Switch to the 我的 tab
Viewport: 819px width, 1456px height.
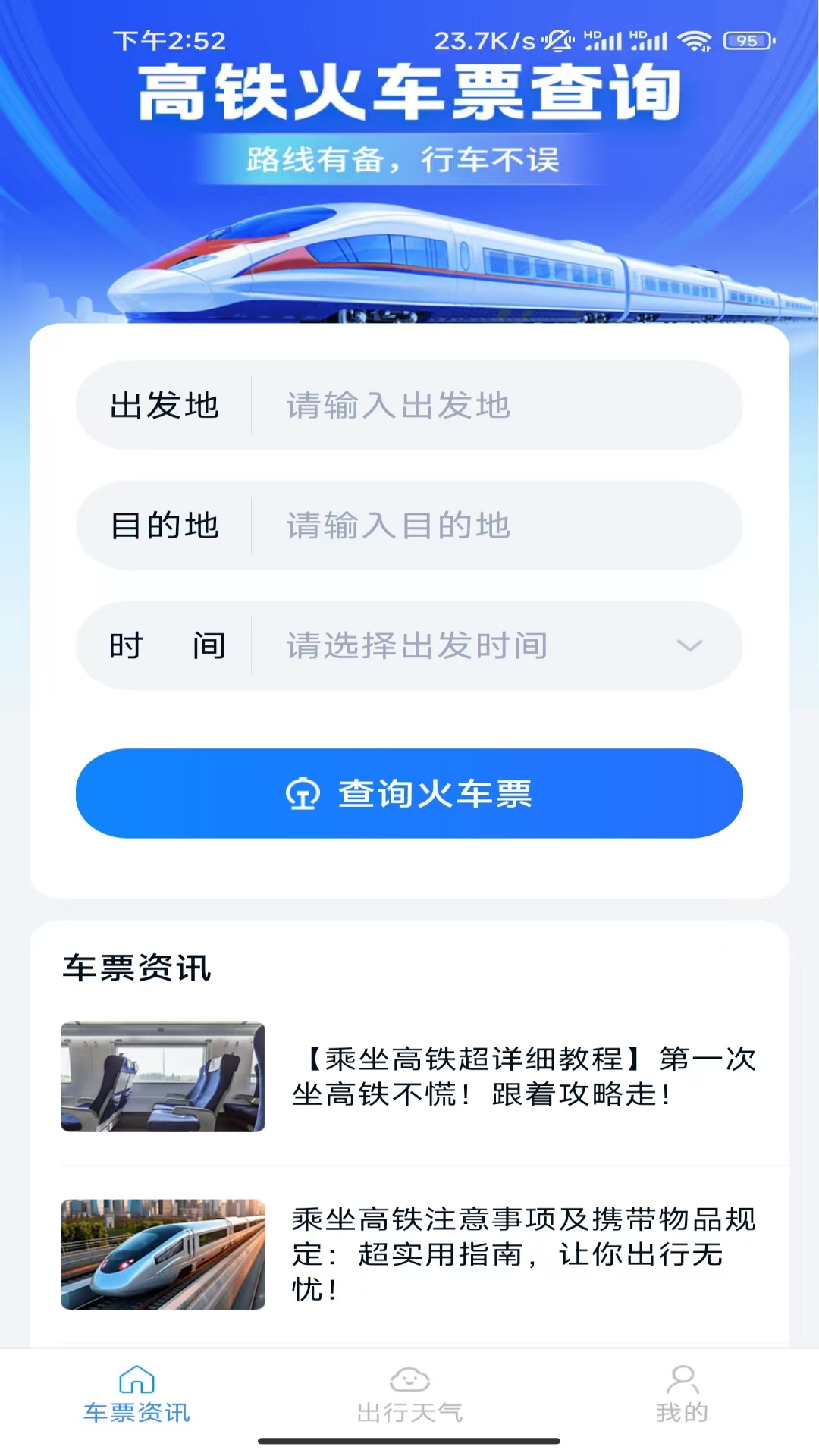682,1399
